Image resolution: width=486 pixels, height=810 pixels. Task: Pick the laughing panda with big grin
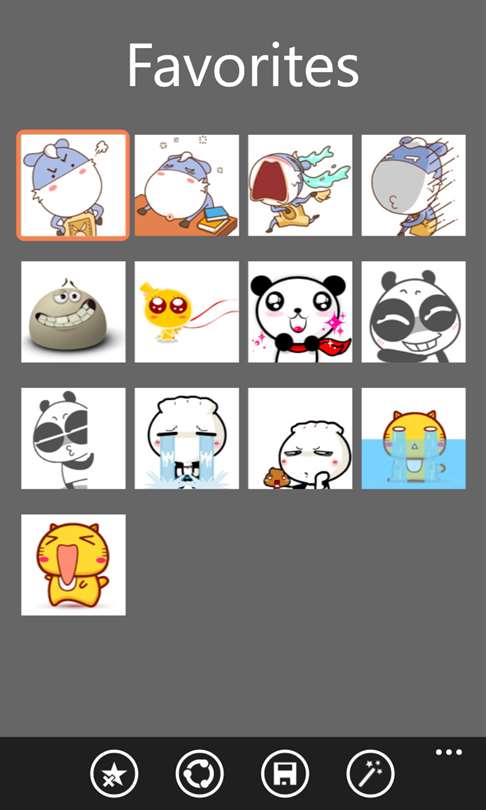tap(413, 312)
